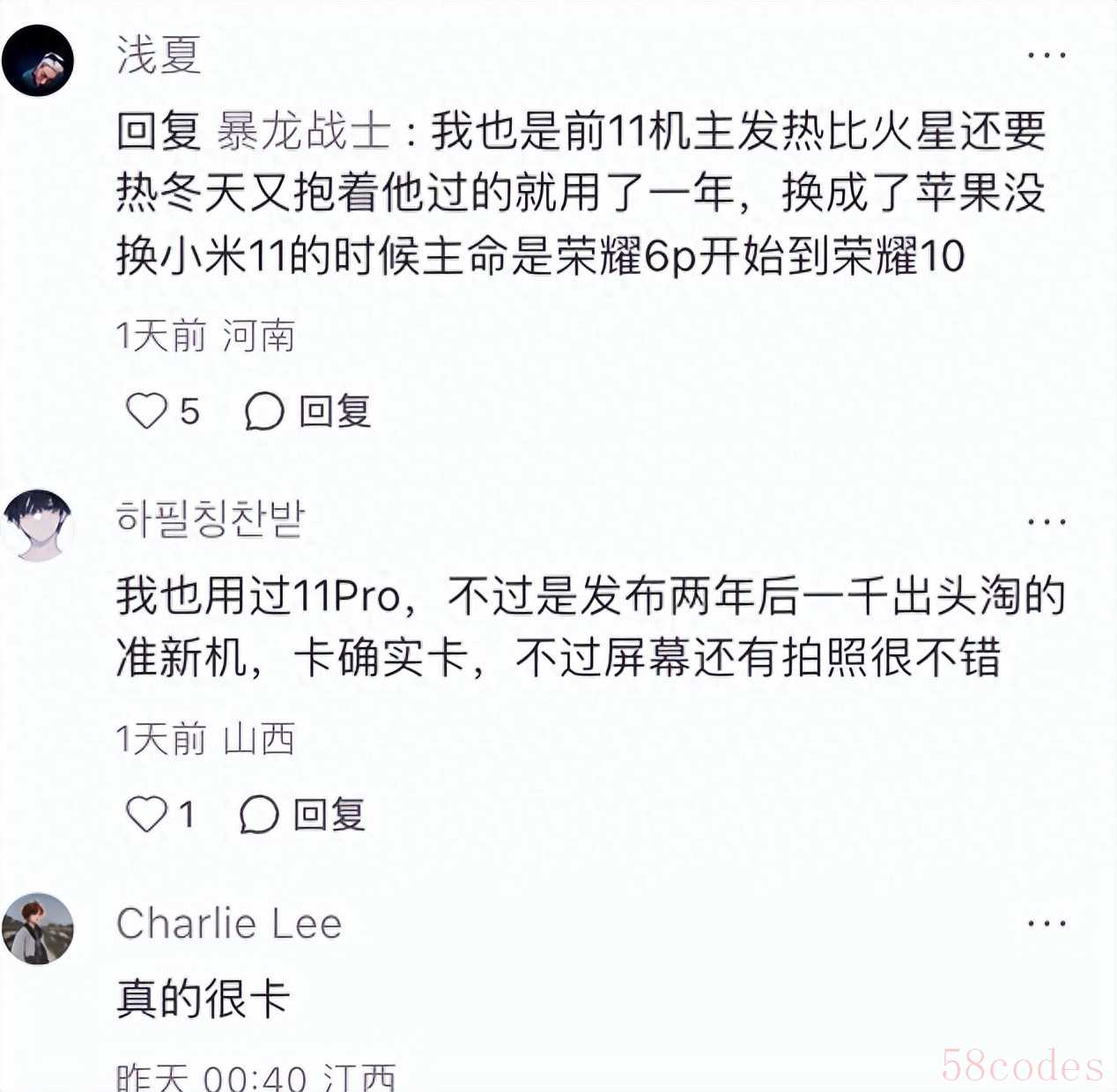Image resolution: width=1117 pixels, height=1092 pixels.
Task: Open Charlie Lee's profile avatar
Action: click(38, 928)
